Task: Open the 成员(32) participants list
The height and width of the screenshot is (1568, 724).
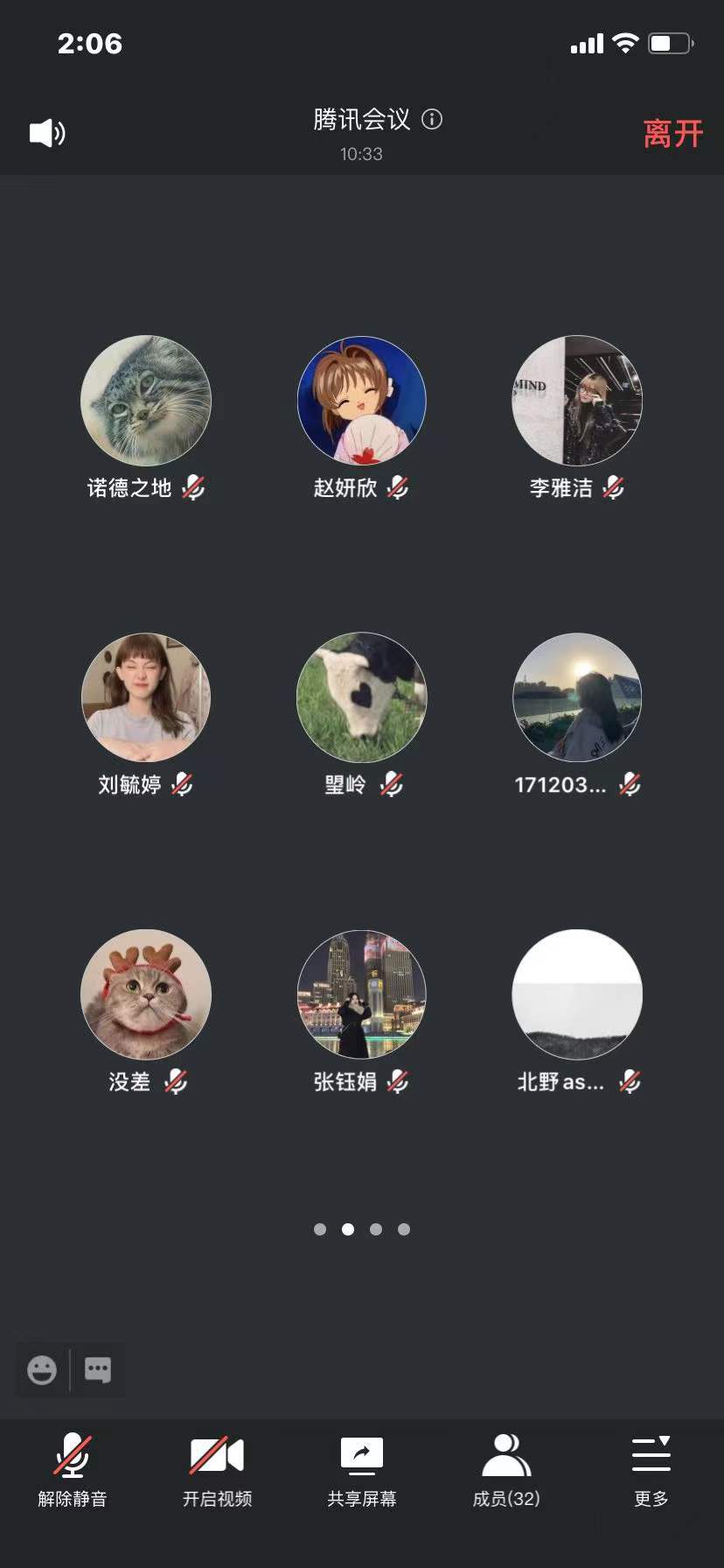Action: [x=506, y=1470]
